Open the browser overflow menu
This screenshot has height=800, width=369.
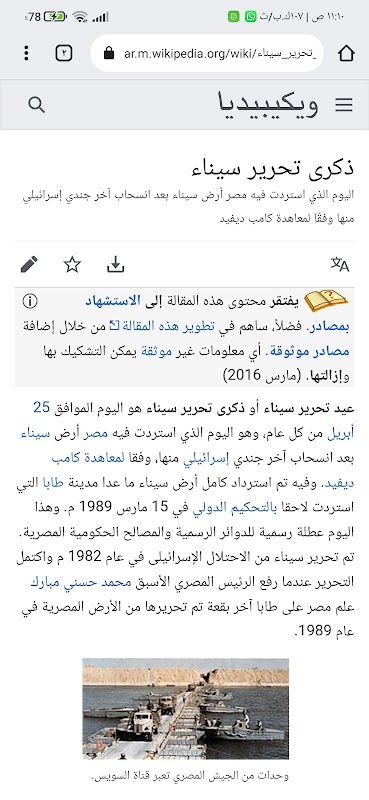point(27,53)
